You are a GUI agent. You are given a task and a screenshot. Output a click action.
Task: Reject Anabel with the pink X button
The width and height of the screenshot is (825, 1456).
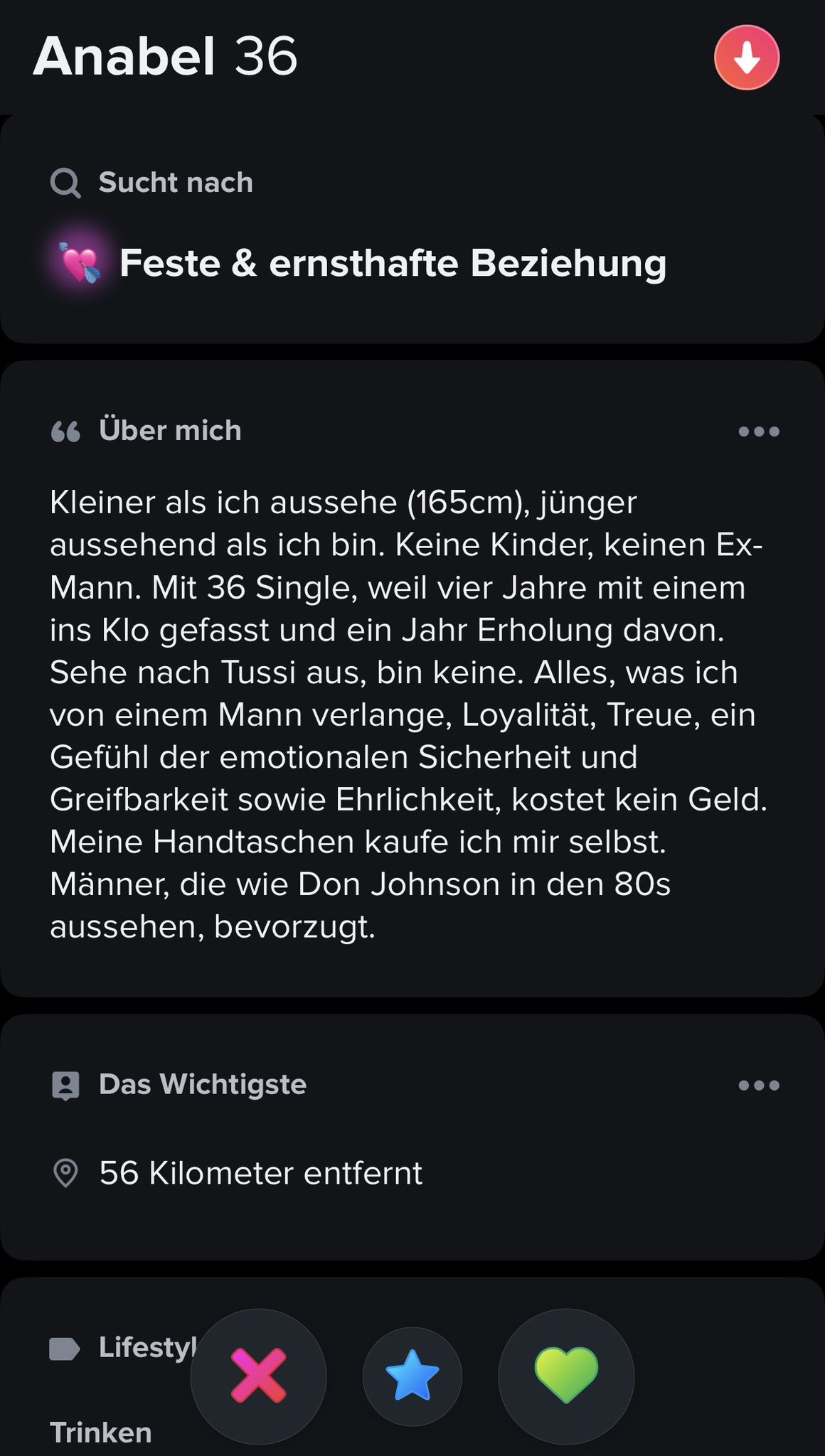[x=259, y=1376]
